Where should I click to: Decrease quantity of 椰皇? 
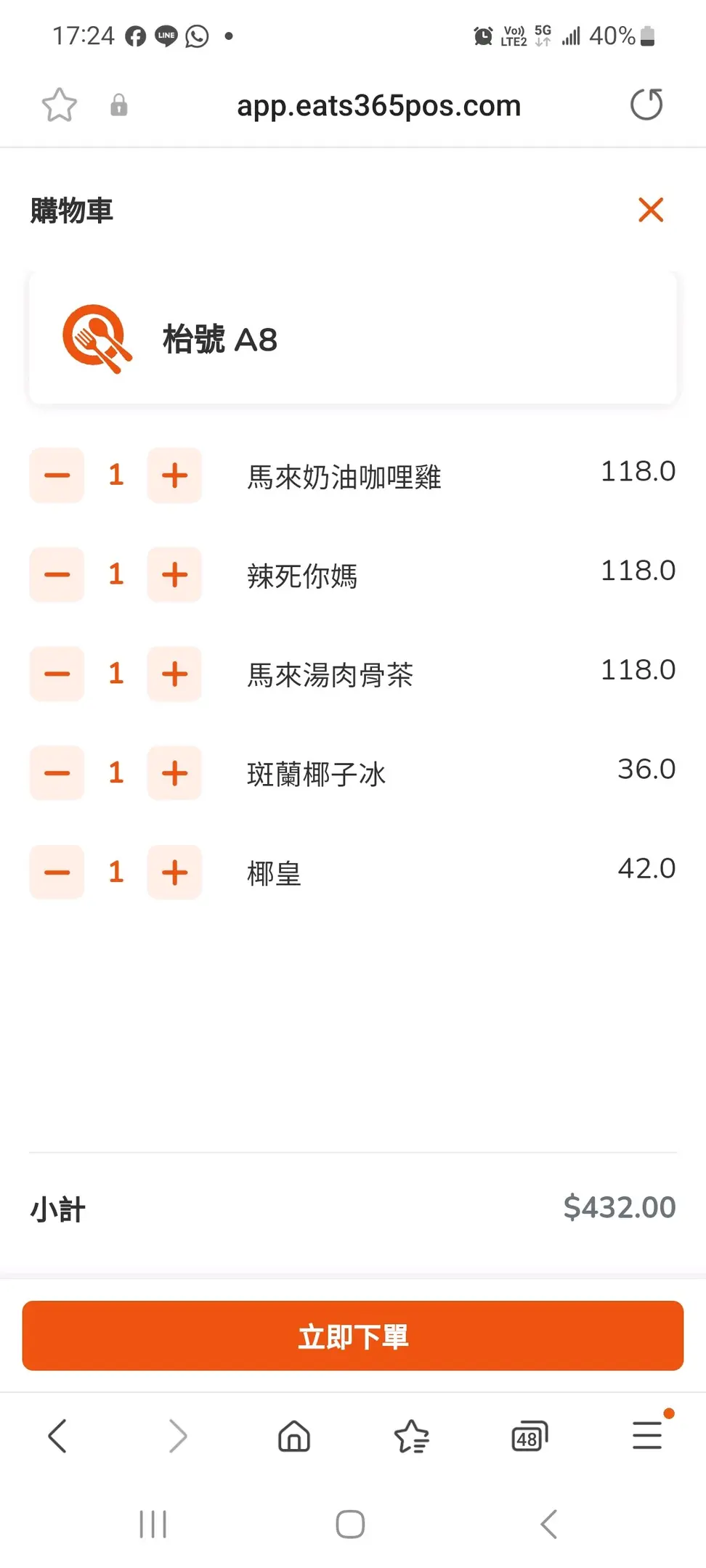pos(57,872)
